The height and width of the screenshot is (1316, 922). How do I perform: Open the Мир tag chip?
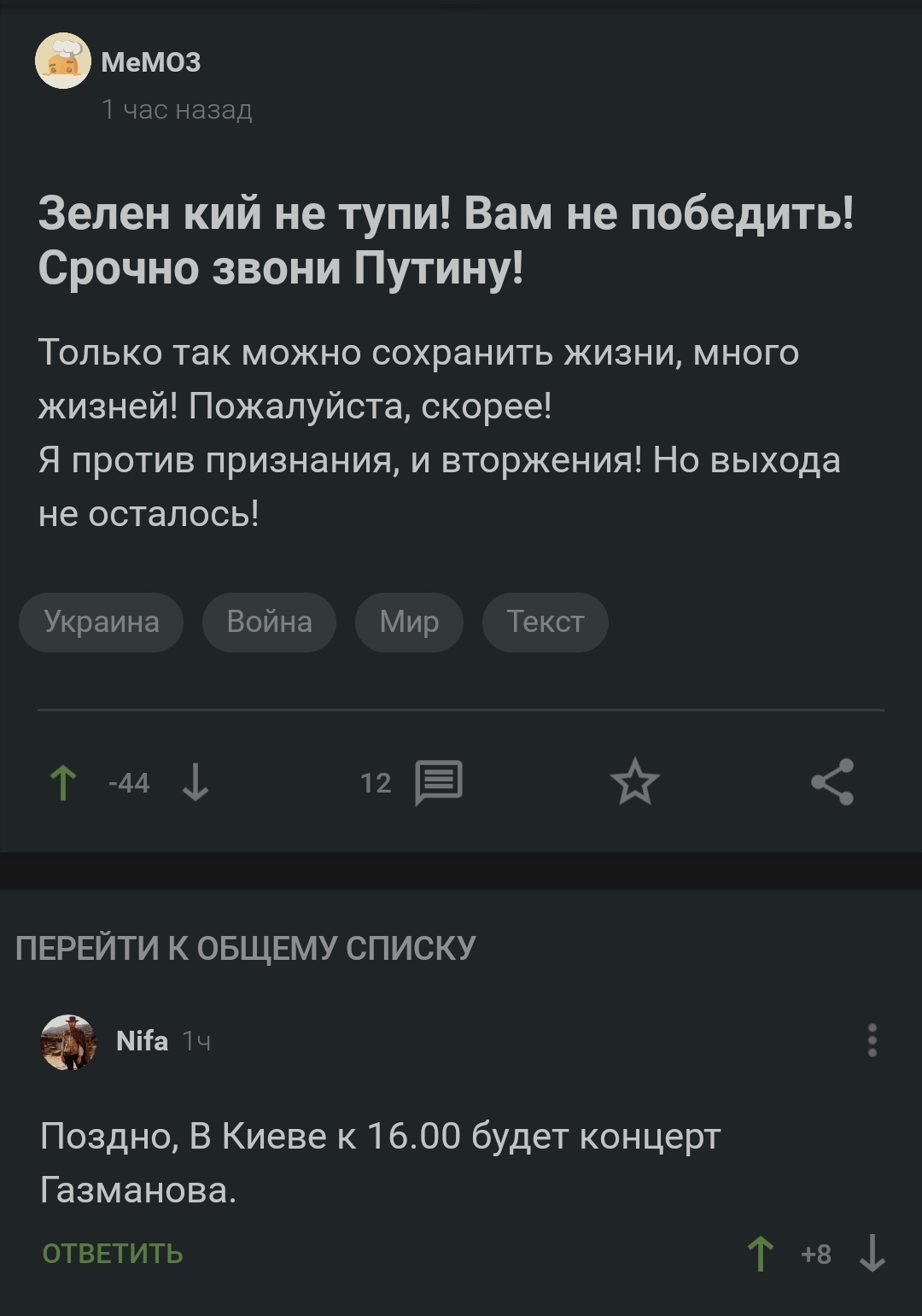point(409,622)
